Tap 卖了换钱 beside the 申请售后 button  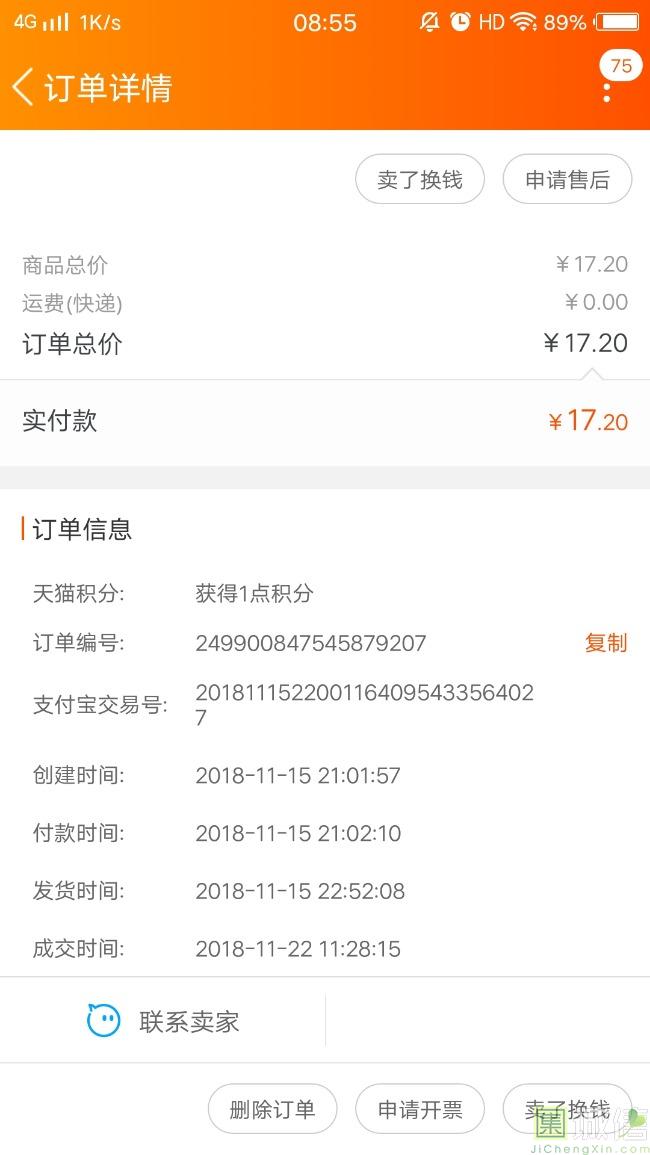(x=420, y=180)
